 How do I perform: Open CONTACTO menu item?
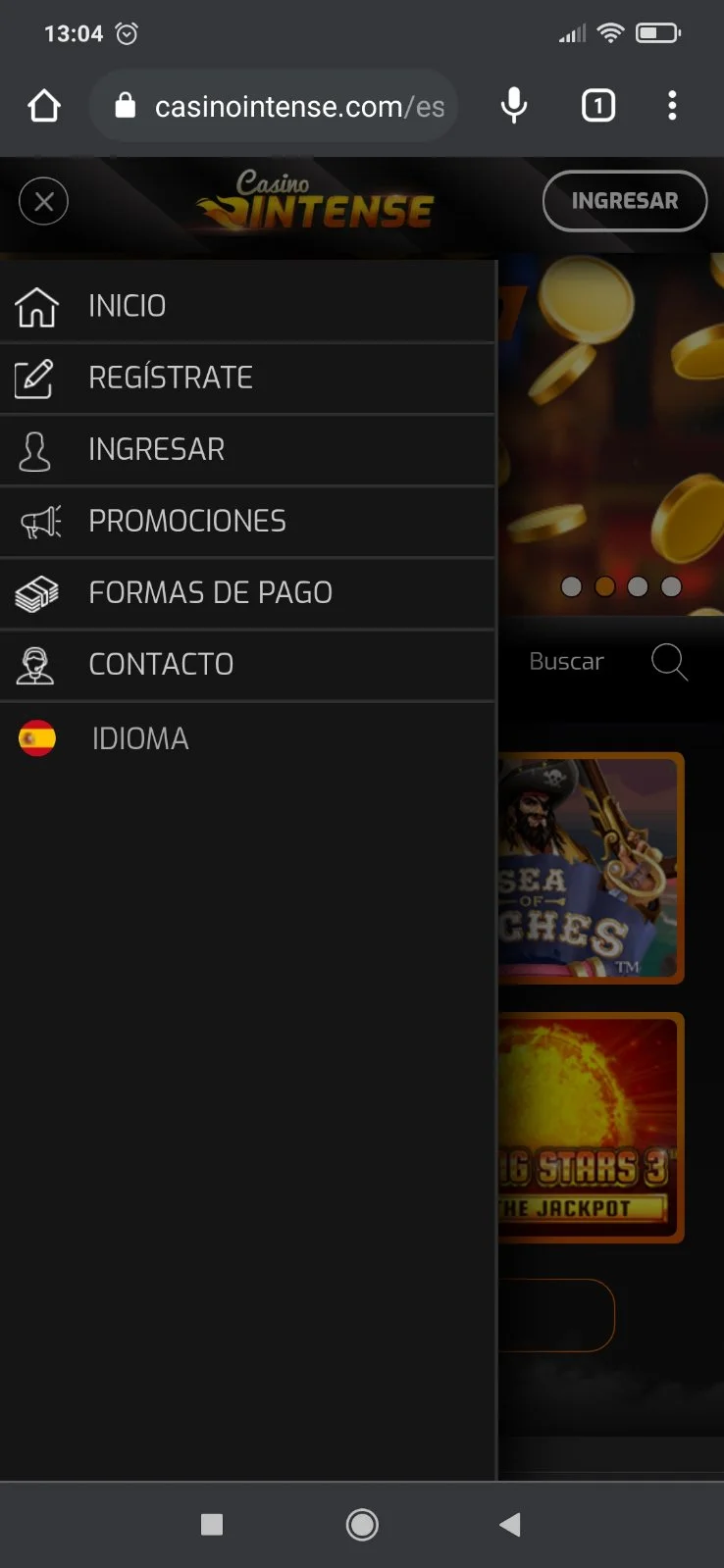click(161, 664)
